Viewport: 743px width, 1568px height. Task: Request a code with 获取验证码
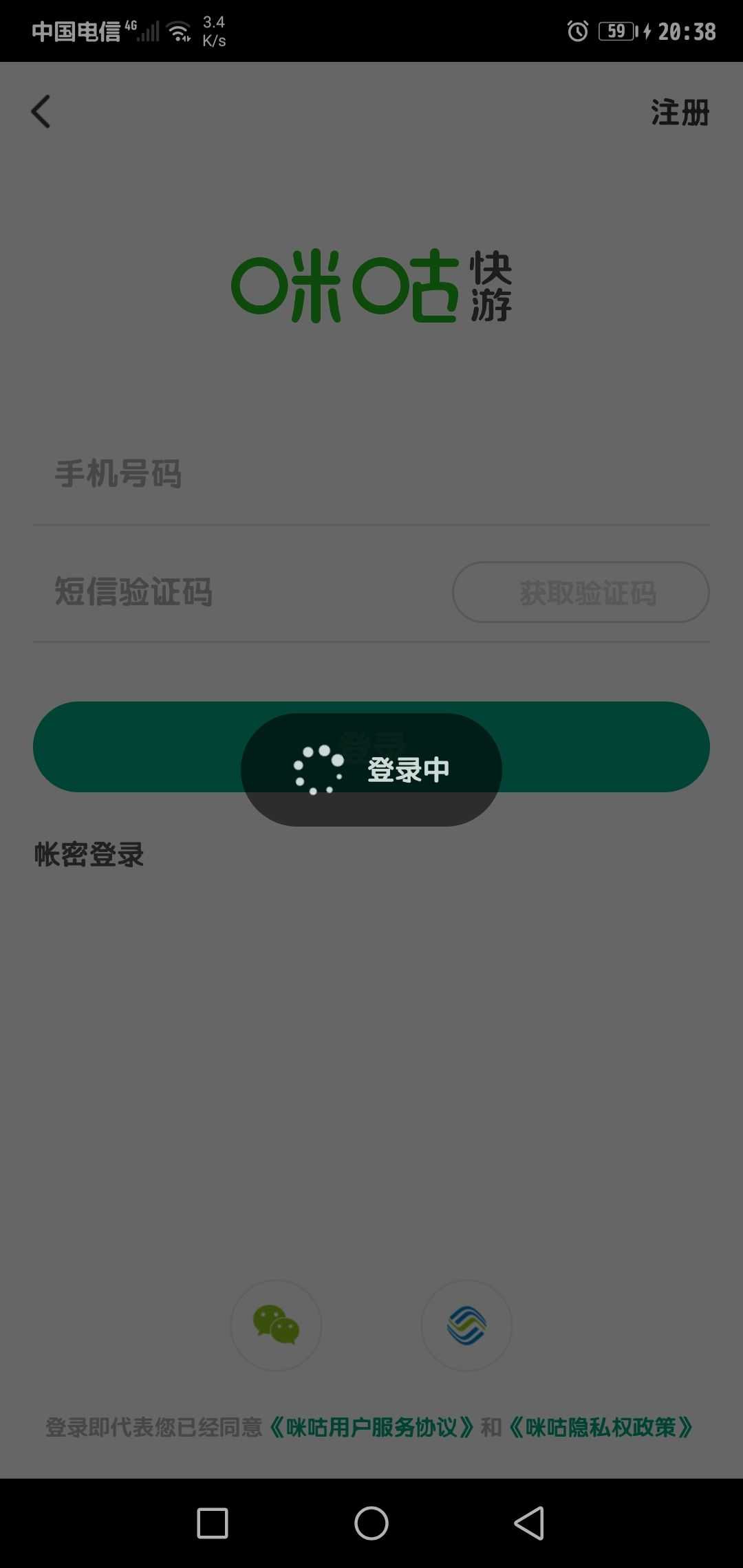tap(581, 592)
